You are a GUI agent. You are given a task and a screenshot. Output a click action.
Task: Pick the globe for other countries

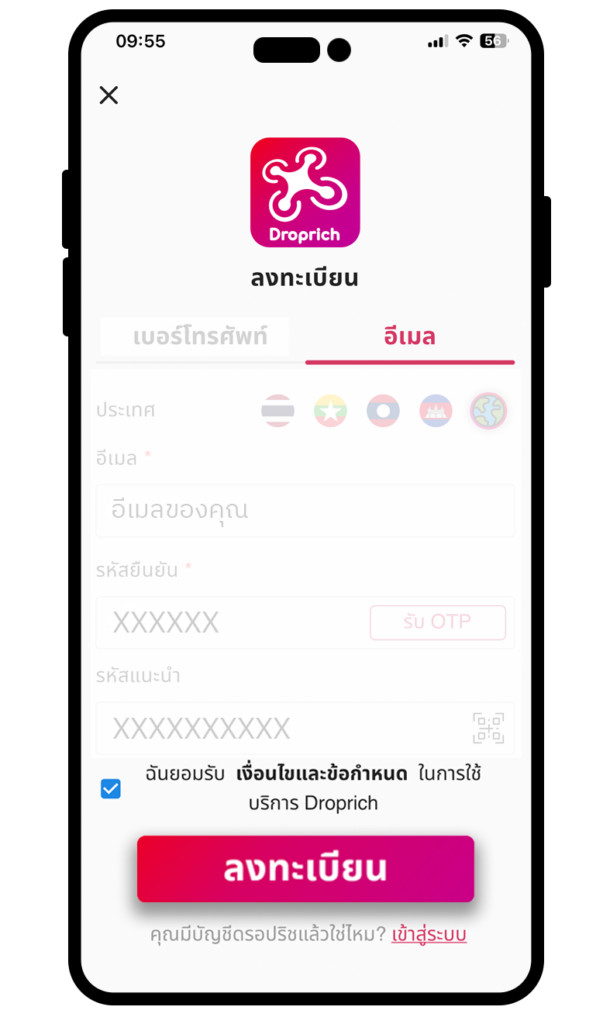(x=489, y=410)
